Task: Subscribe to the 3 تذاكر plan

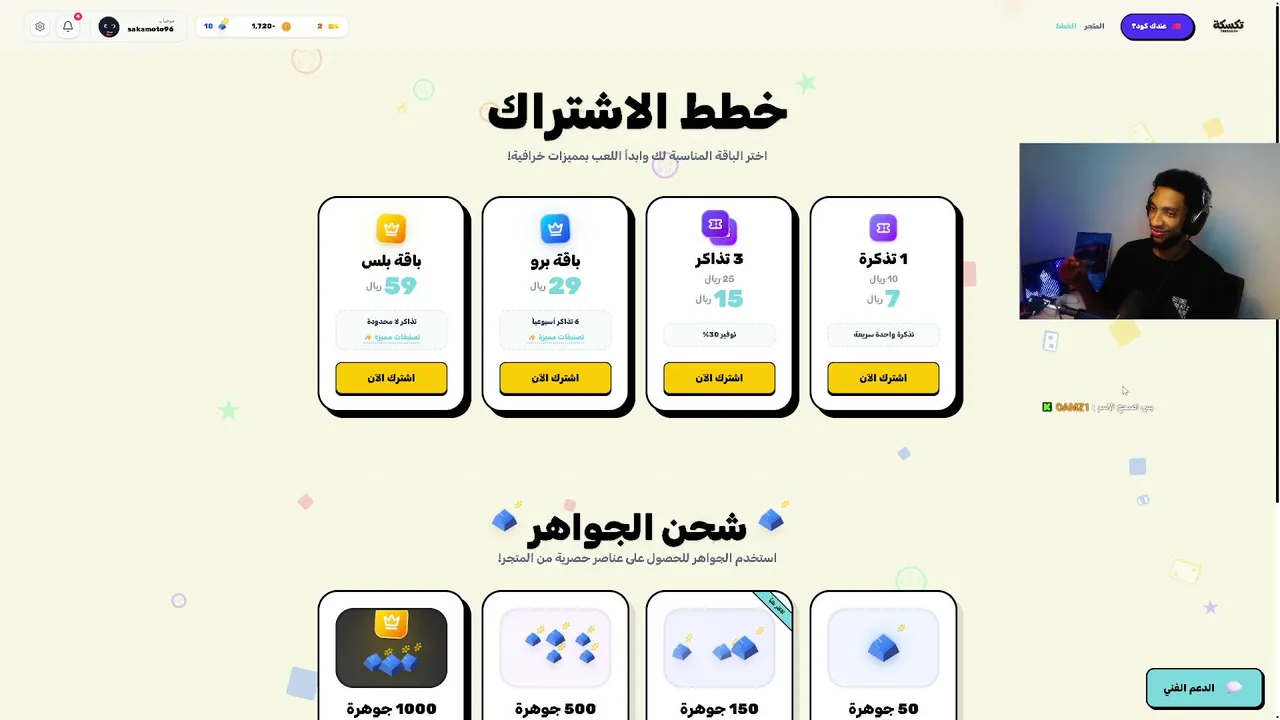Action: [719, 378]
